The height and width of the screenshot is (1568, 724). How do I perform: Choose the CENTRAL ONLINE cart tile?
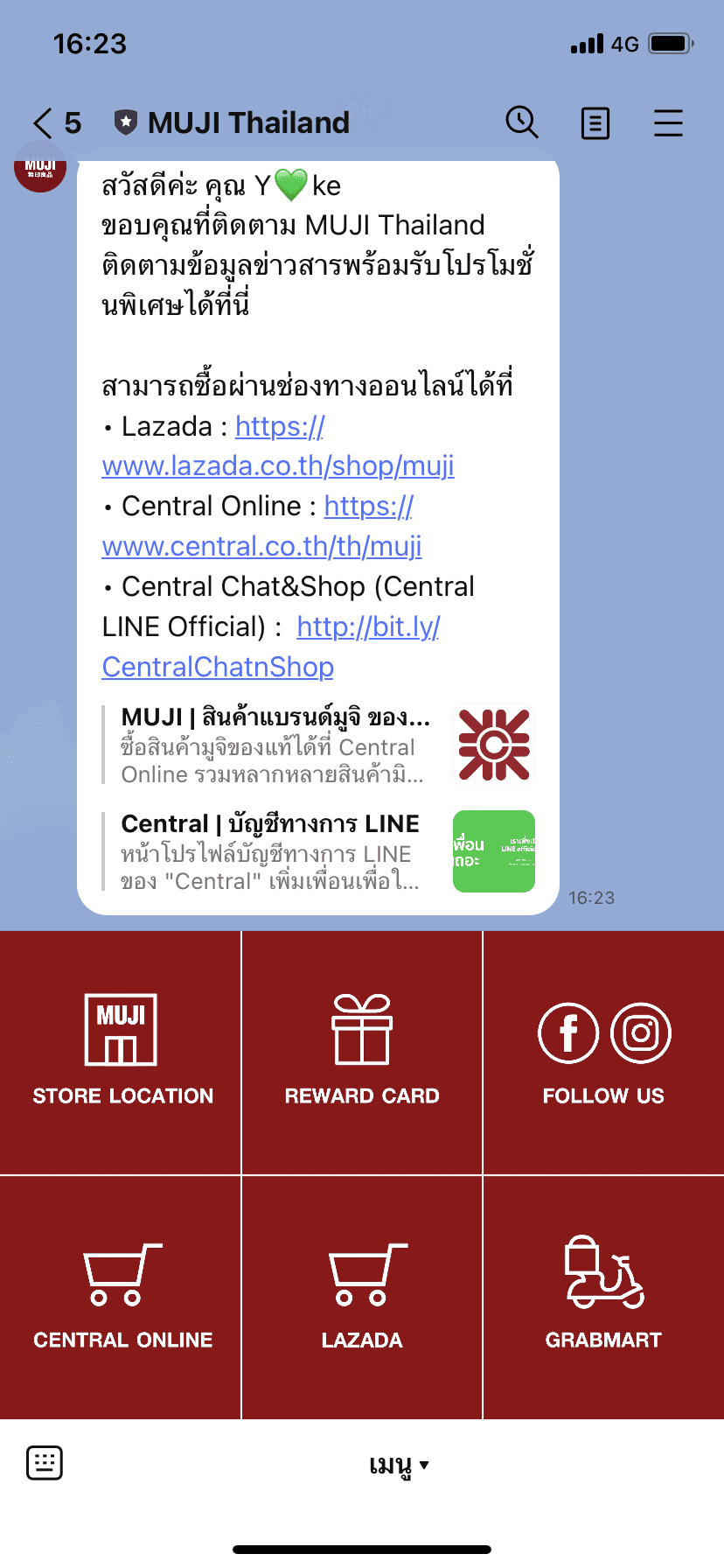point(121,1297)
